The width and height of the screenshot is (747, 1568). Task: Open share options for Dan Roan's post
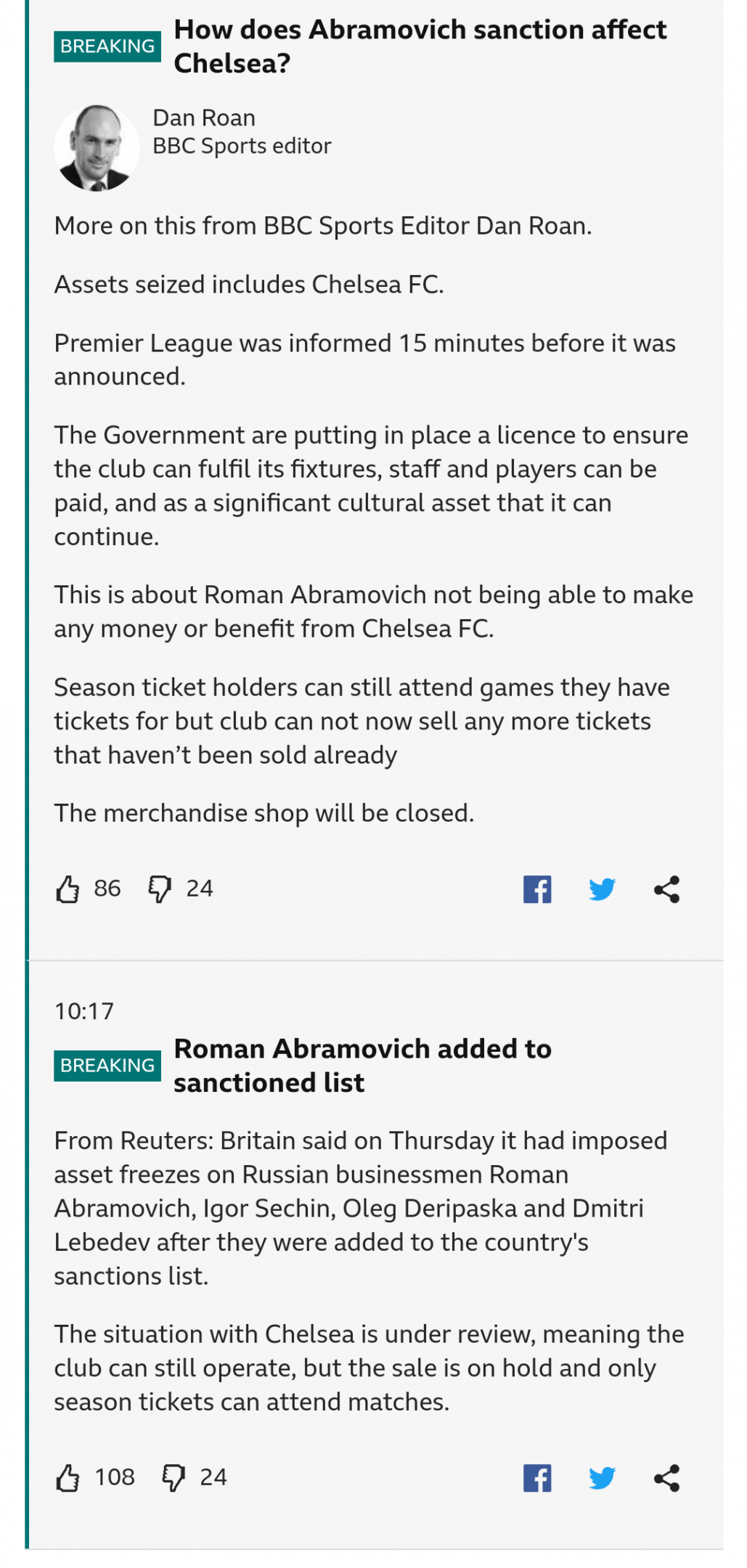667,889
